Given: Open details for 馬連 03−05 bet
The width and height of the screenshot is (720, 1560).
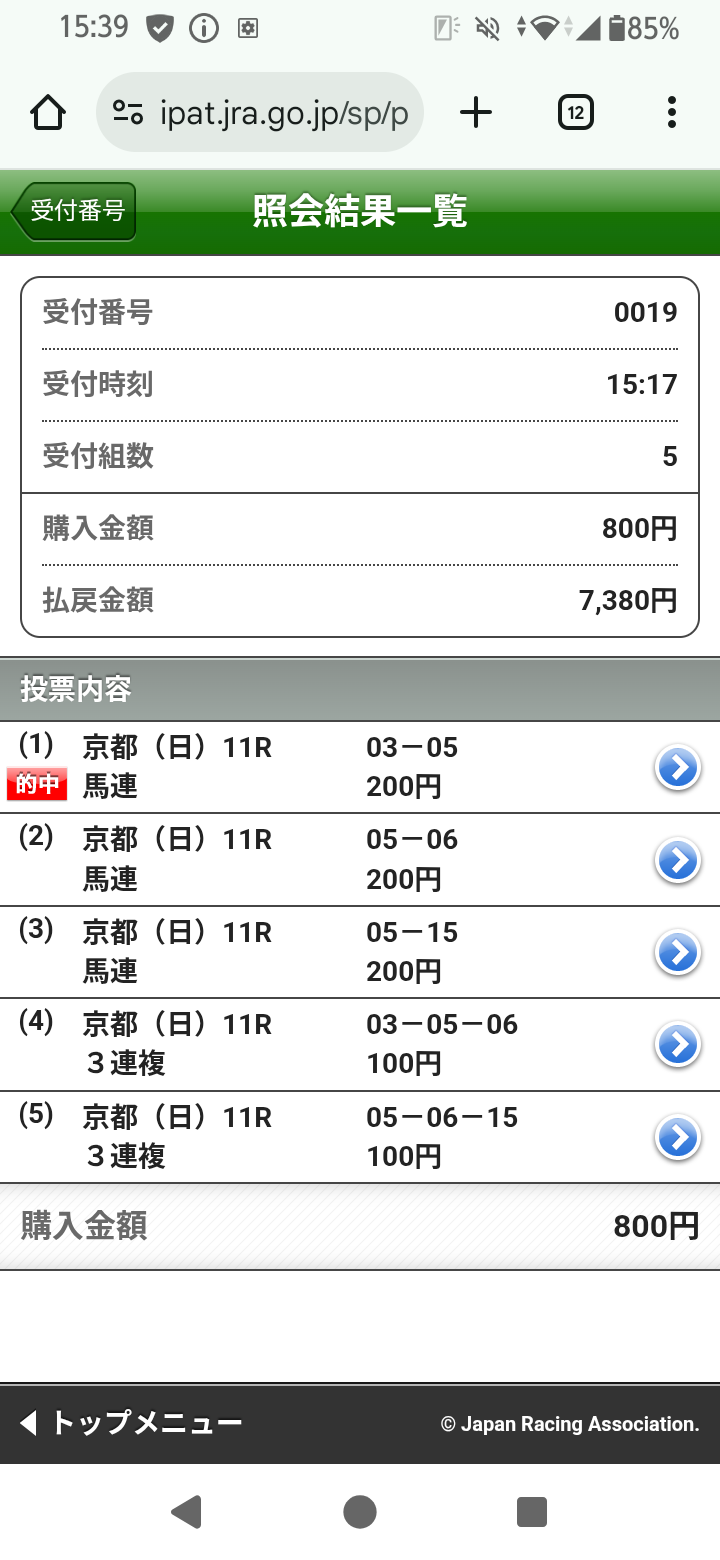Looking at the screenshot, I should 677,768.
